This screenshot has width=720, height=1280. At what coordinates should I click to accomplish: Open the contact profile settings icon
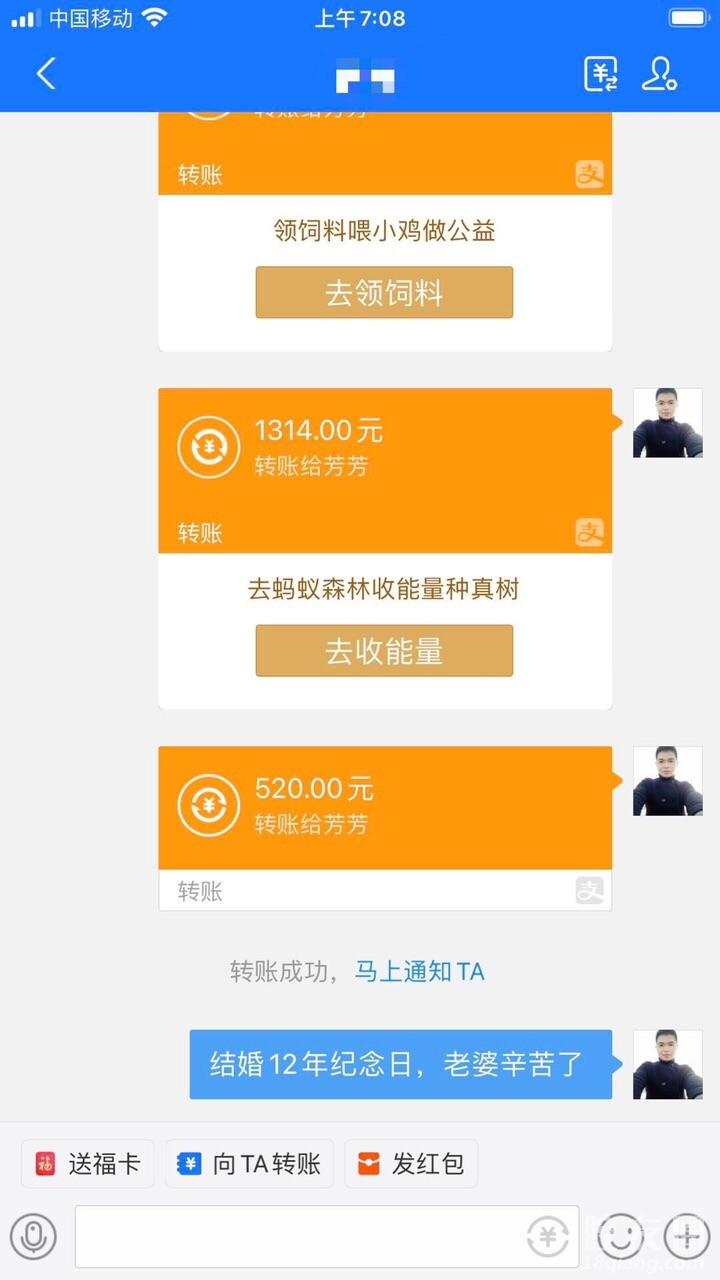(660, 74)
